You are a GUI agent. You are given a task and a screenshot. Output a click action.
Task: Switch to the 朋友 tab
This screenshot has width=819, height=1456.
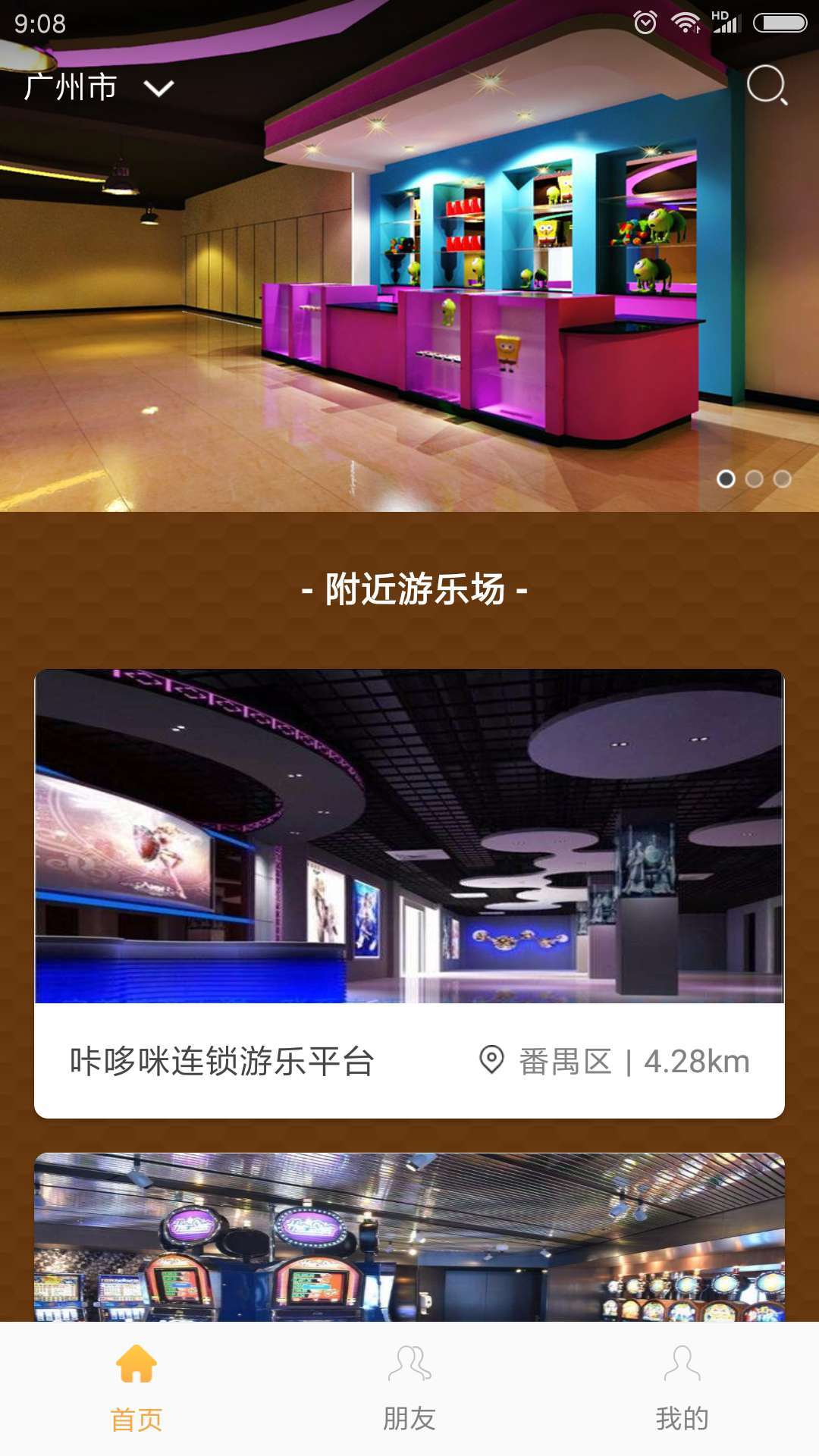point(409,1389)
